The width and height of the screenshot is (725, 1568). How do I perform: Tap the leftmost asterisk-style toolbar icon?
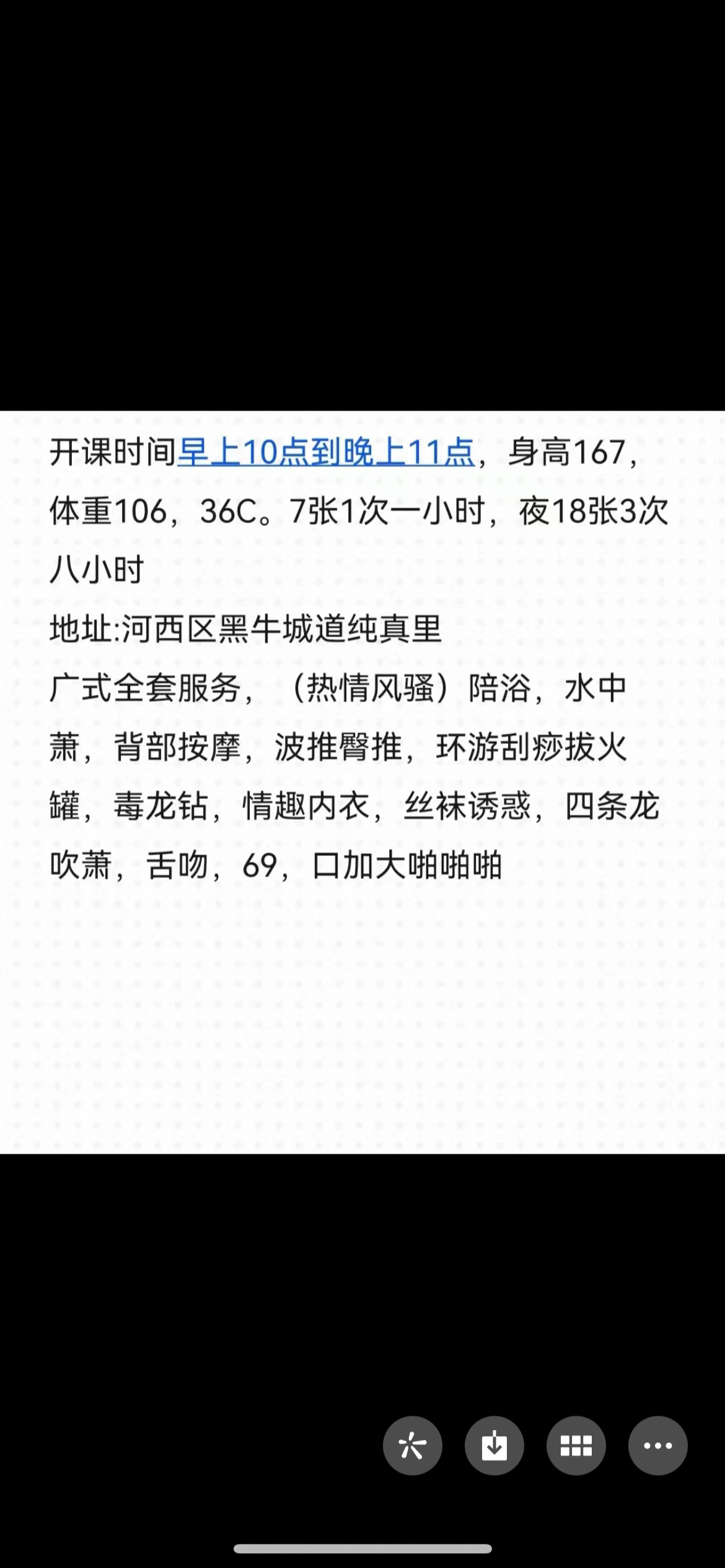coord(412,1445)
